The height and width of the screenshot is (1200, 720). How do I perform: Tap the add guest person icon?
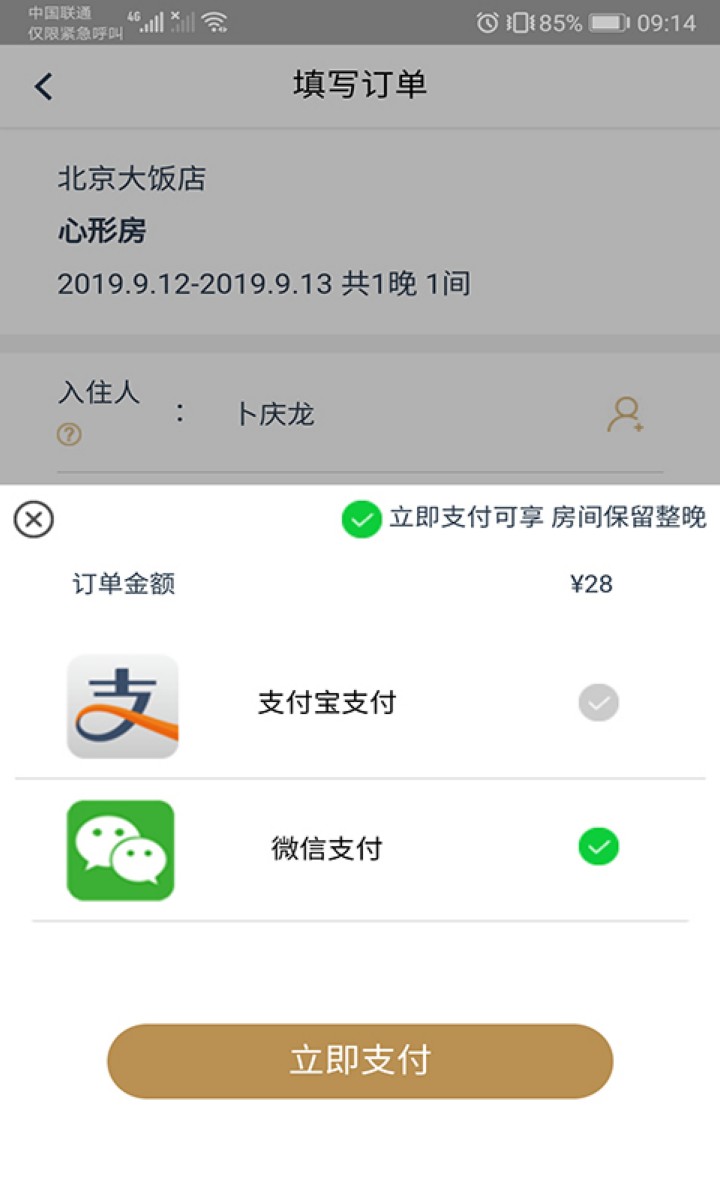tap(625, 413)
